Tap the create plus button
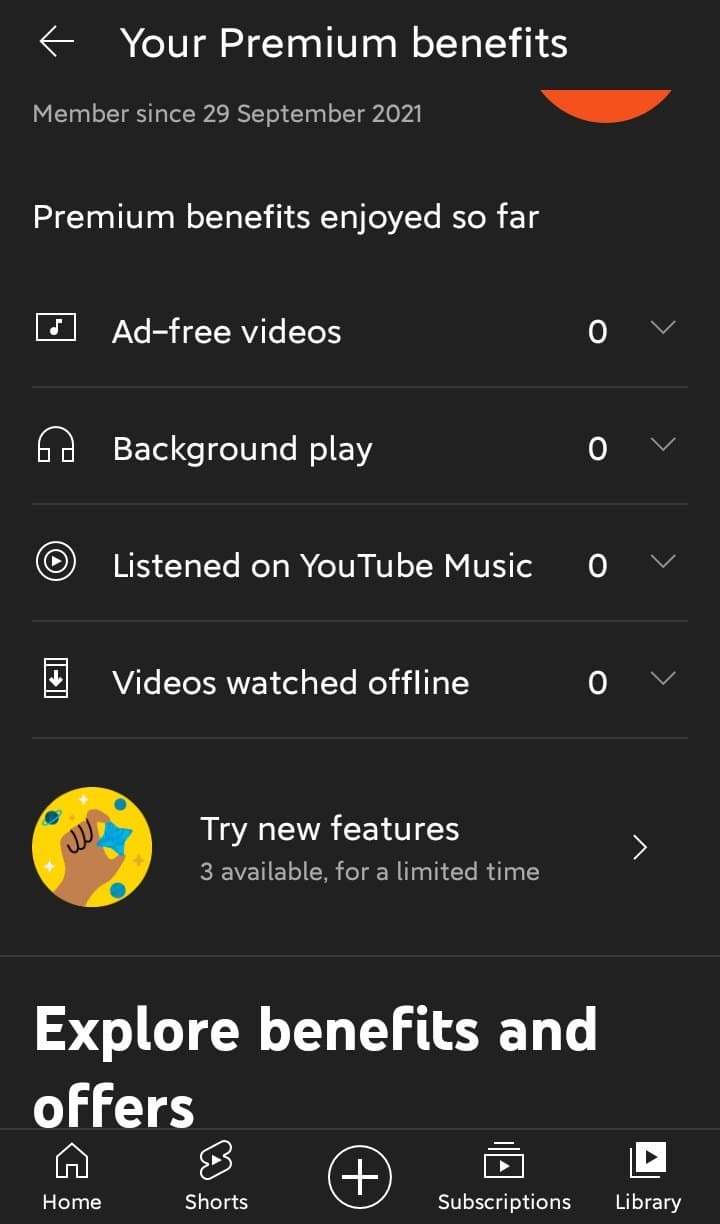This screenshot has height=1224, width=720. click(x=360, y=1177)
